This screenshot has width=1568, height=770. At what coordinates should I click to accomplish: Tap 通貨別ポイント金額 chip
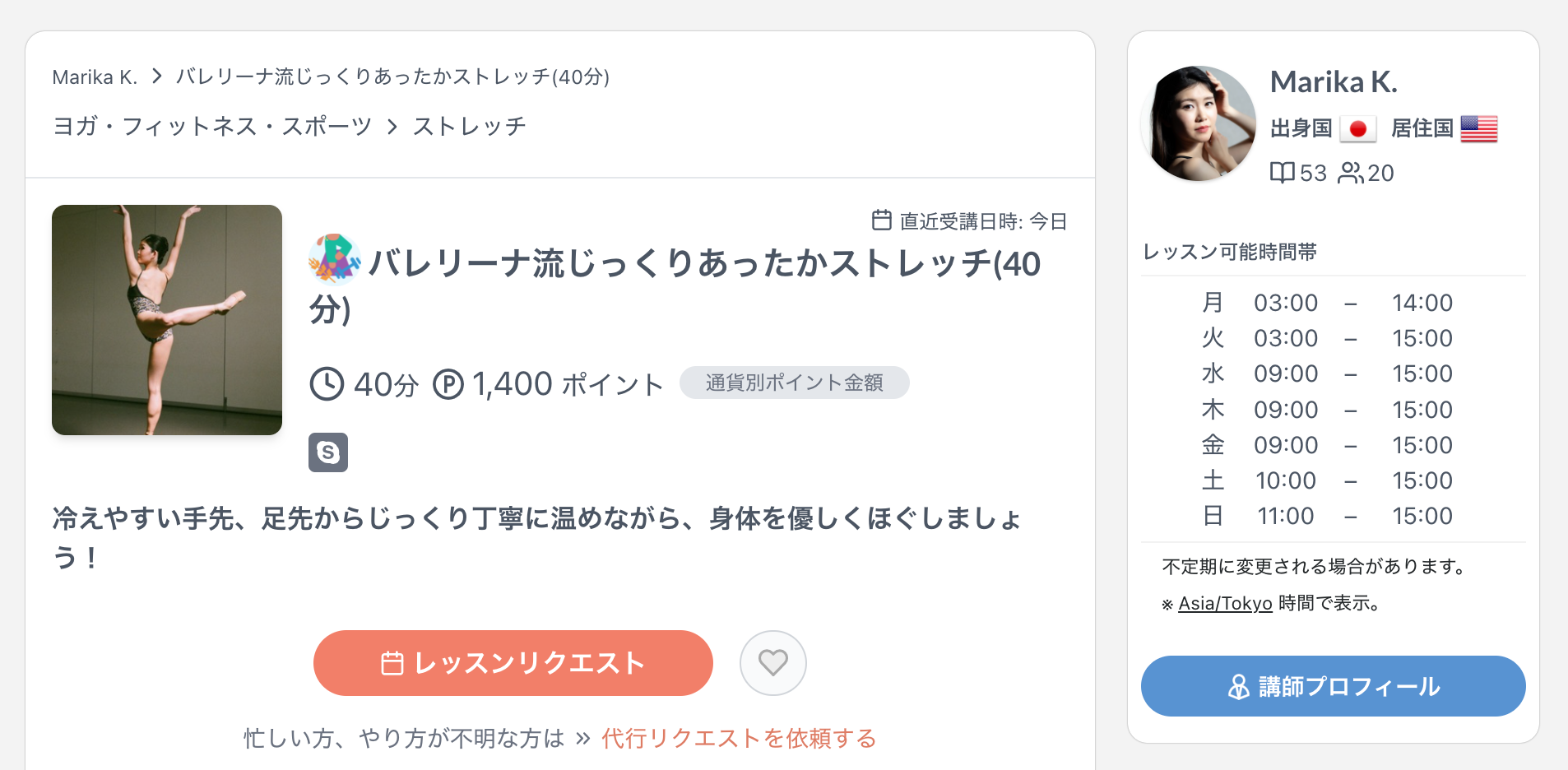click(x=794, y=383)
